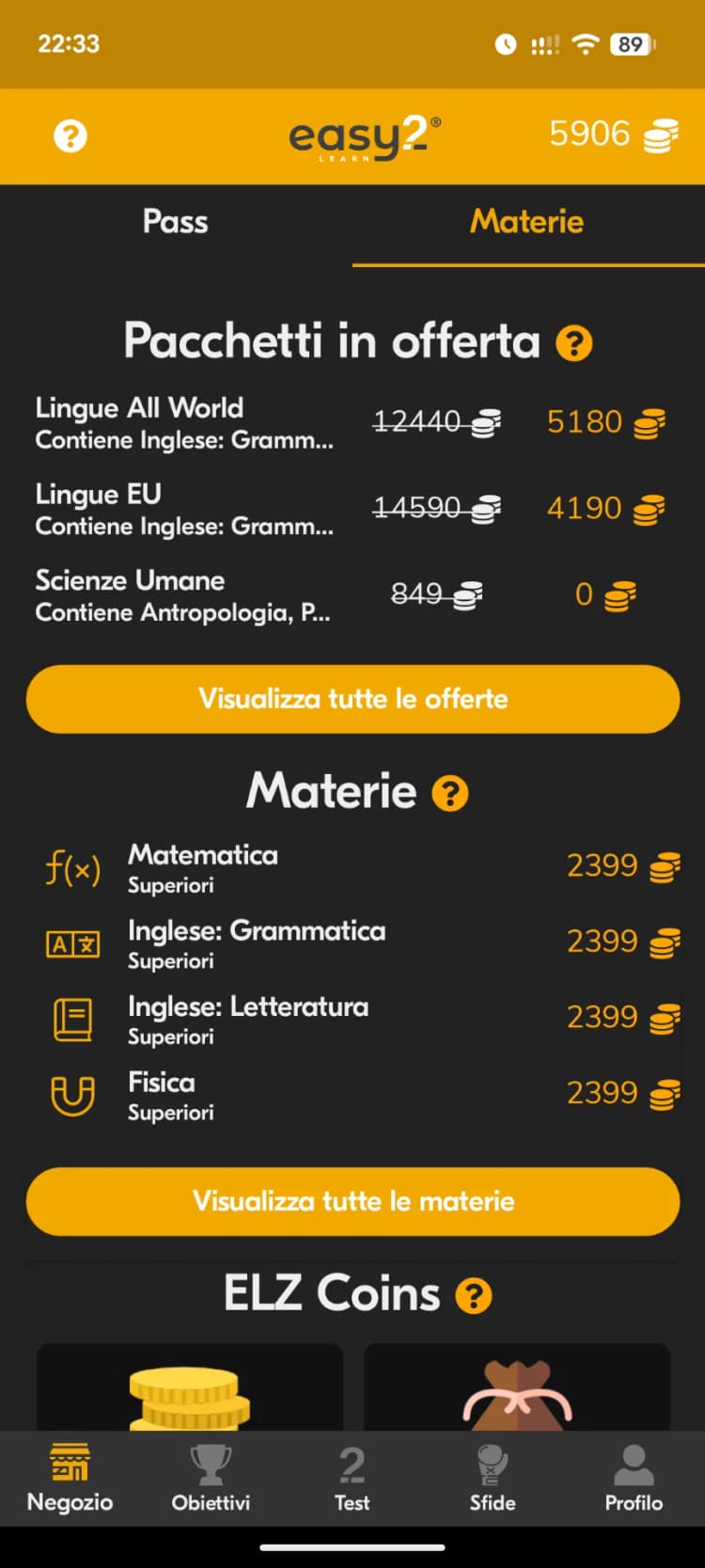The width and height of the screenshot is (705, 1568).
Task: Show help for ELZ Coins
Action: [474, 1296]
